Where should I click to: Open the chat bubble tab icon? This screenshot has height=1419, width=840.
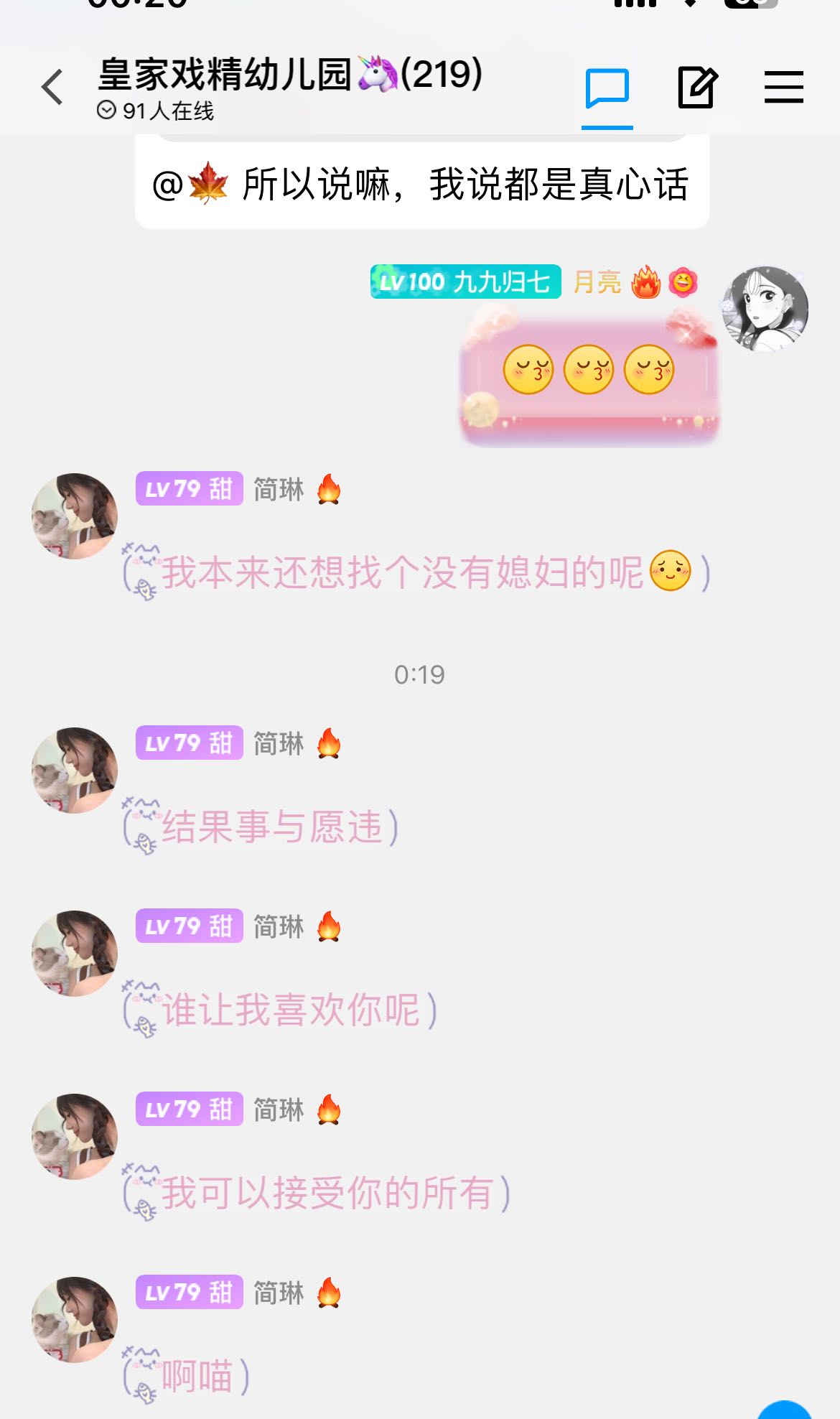[607, 88]
